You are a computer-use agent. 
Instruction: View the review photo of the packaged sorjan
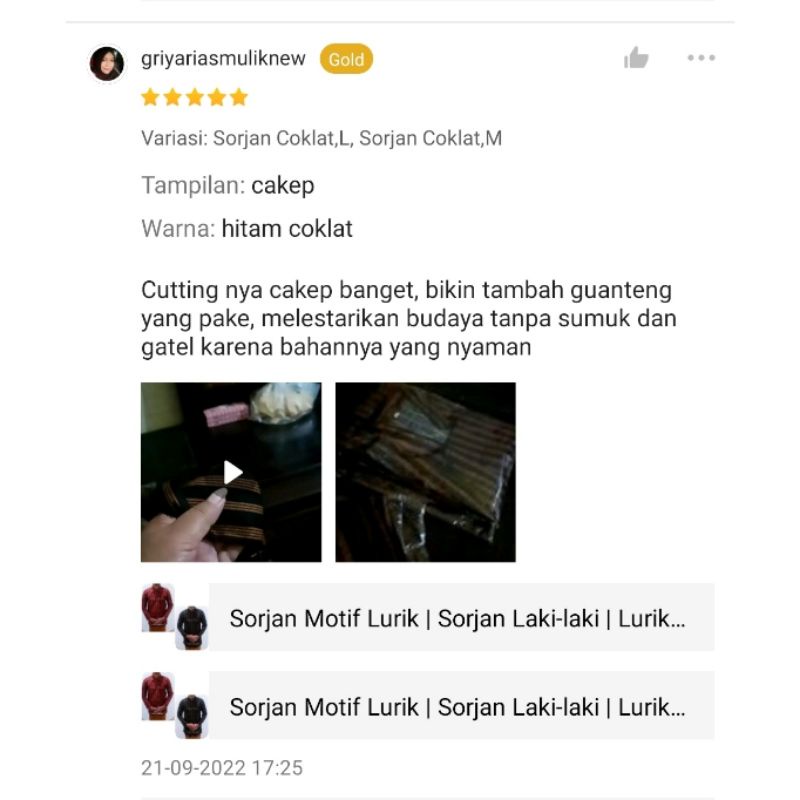click(x=425, y=472)
